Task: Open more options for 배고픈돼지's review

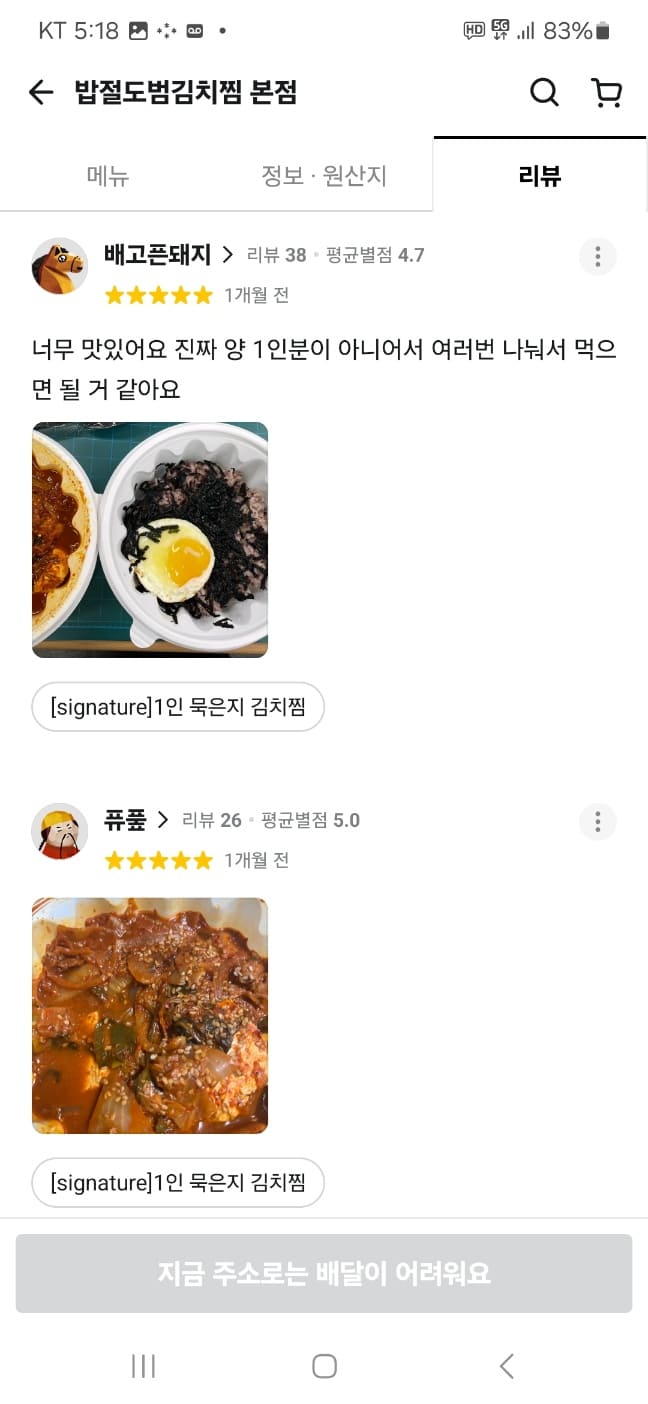Action: click(597, 256)
